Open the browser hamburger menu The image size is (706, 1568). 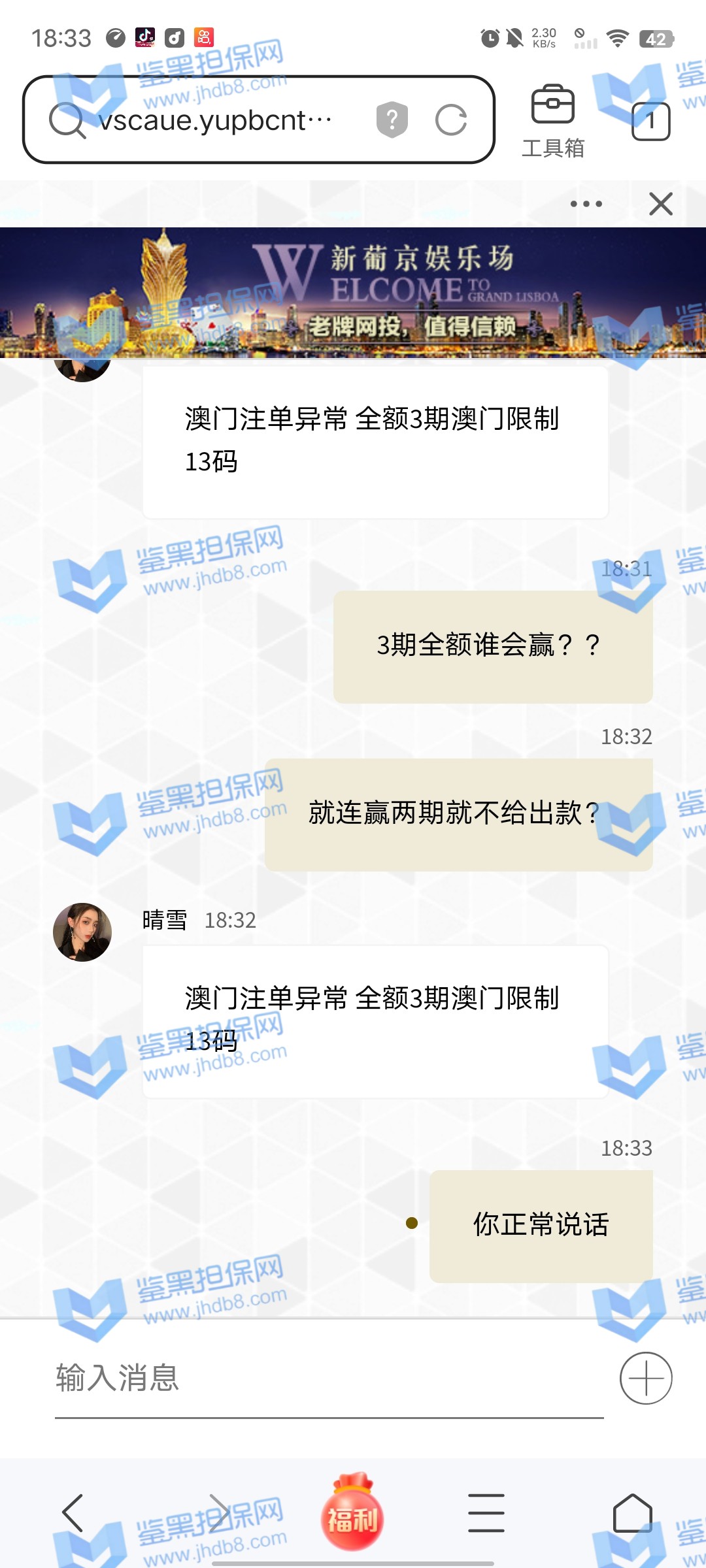click(x=486, y=1513)
